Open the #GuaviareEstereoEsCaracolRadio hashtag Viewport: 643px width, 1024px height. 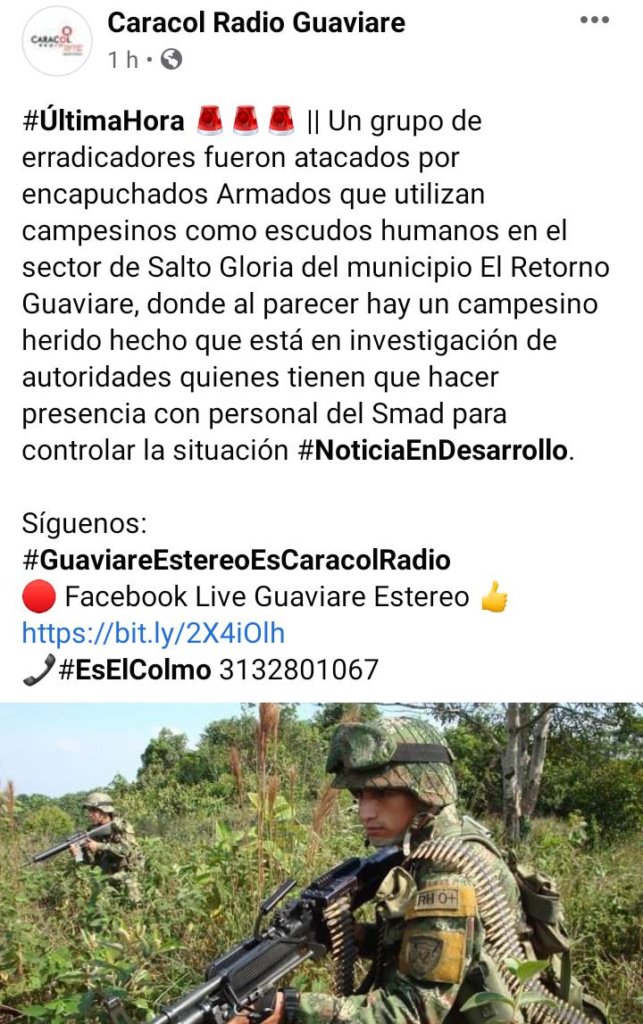coord(236,560)
